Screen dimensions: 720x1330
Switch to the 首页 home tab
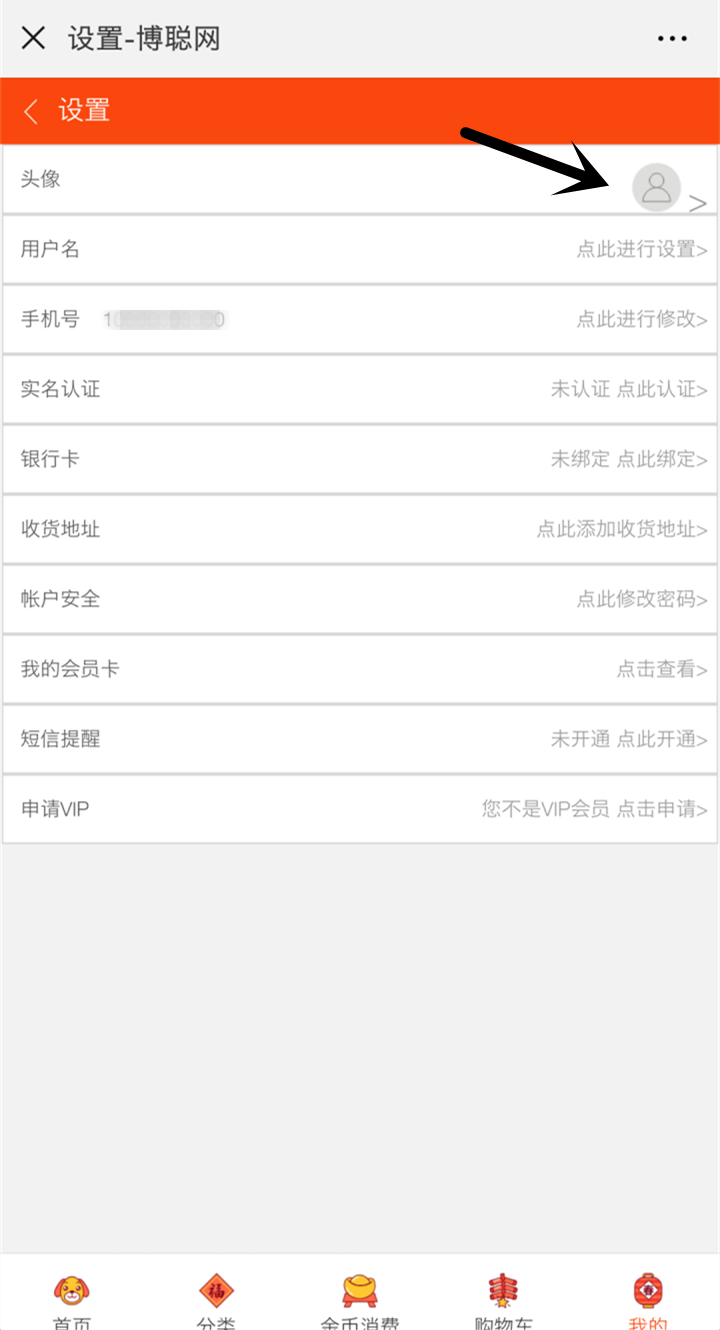click(72, 1299)
